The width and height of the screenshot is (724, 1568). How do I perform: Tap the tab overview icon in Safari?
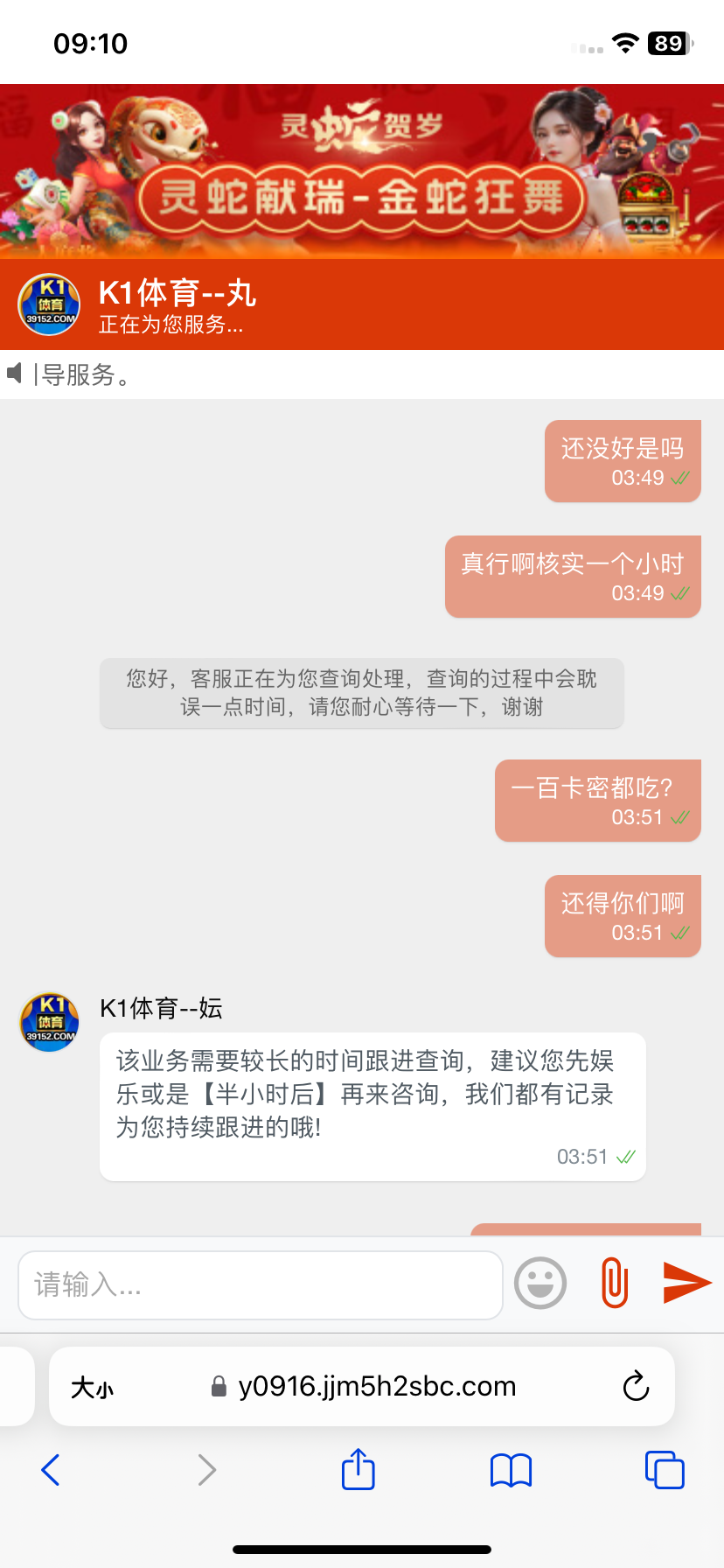coord(665,1470)
